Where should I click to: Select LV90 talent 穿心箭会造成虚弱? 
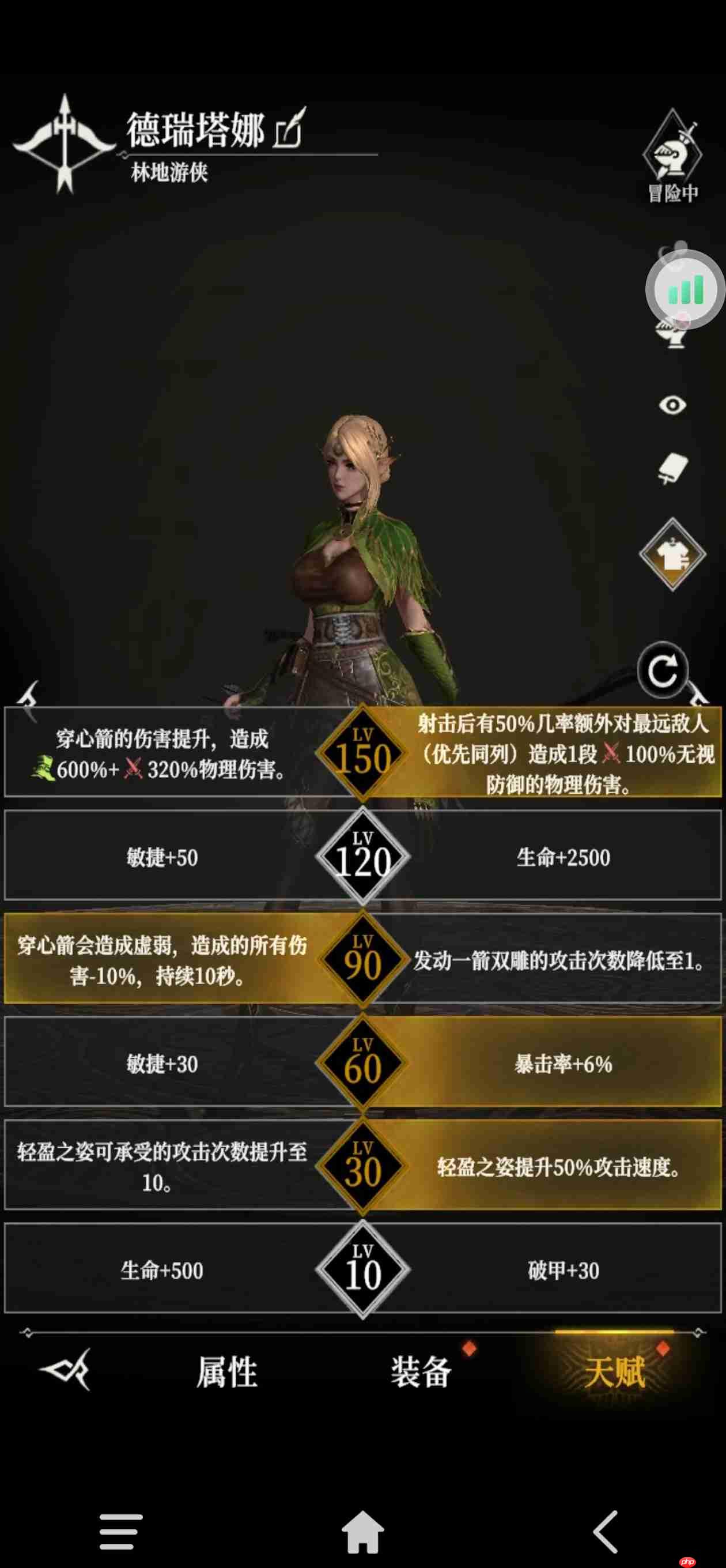coord(161,960)
